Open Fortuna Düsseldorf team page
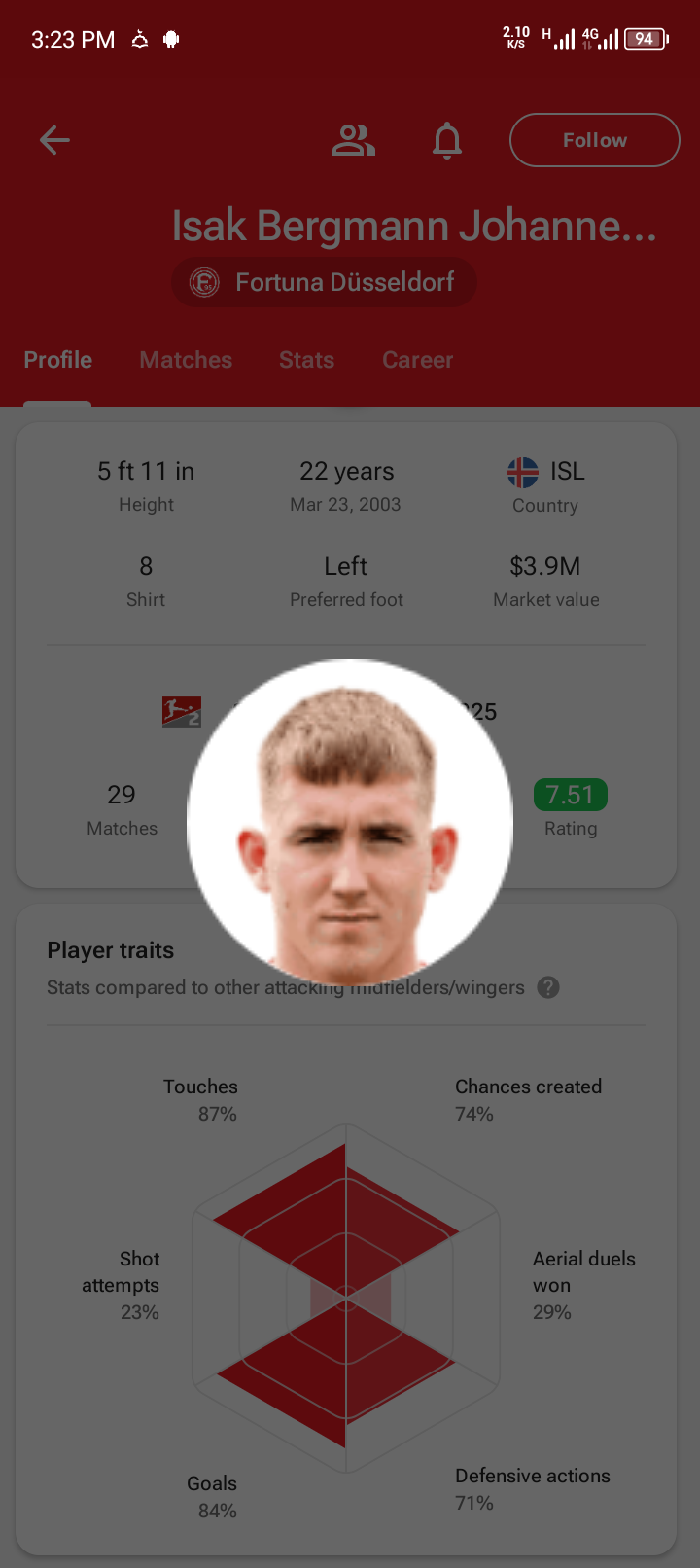The height and width of the screenshot is (1568, 700). pyautogui.click(x=324, y=282)
